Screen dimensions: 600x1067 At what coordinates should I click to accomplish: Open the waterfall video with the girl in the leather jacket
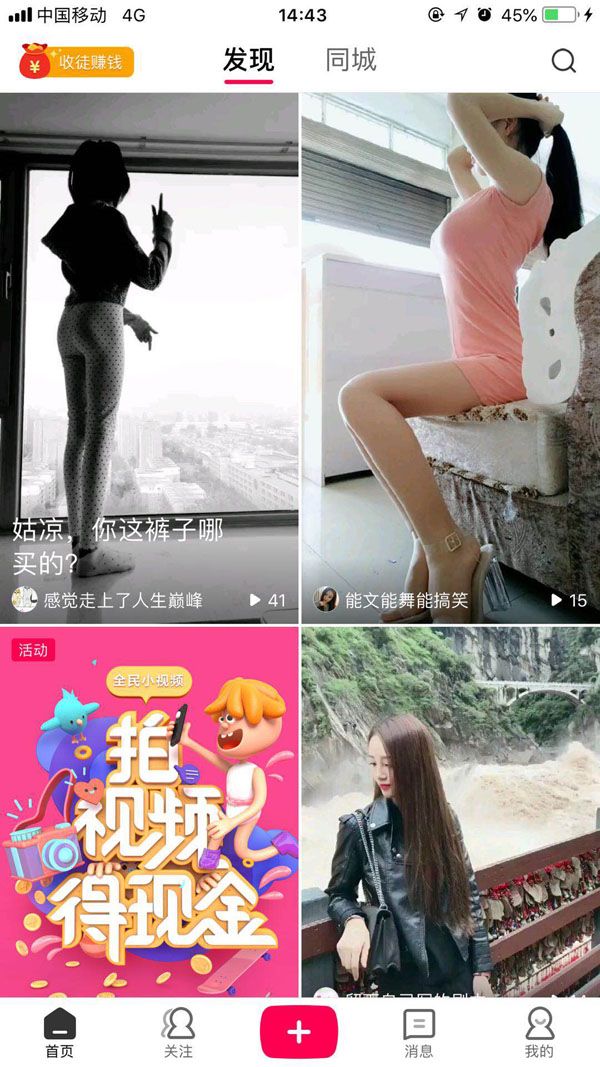450,810
